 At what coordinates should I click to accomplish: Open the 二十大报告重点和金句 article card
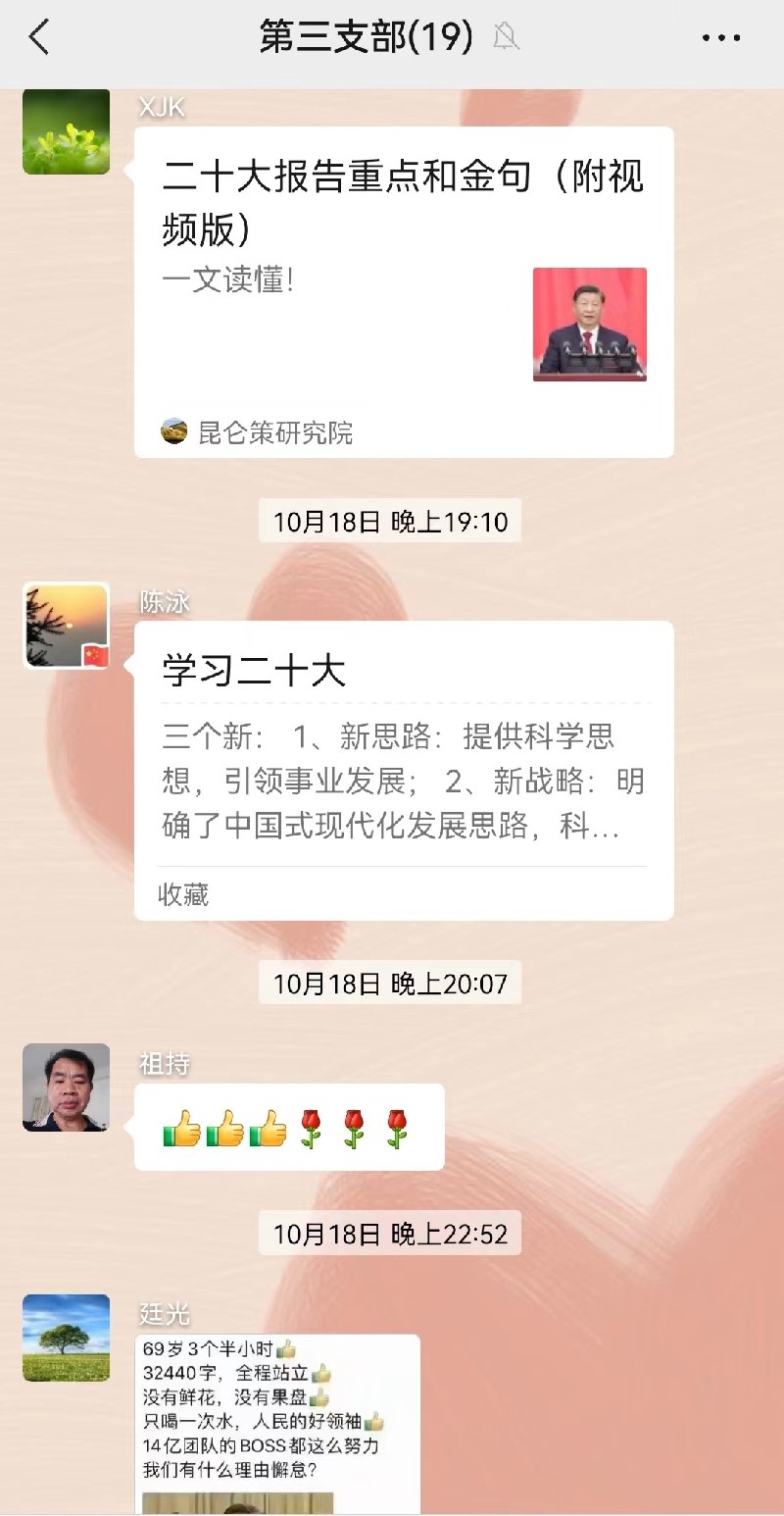pyautogui.click(x=403, y=292)
